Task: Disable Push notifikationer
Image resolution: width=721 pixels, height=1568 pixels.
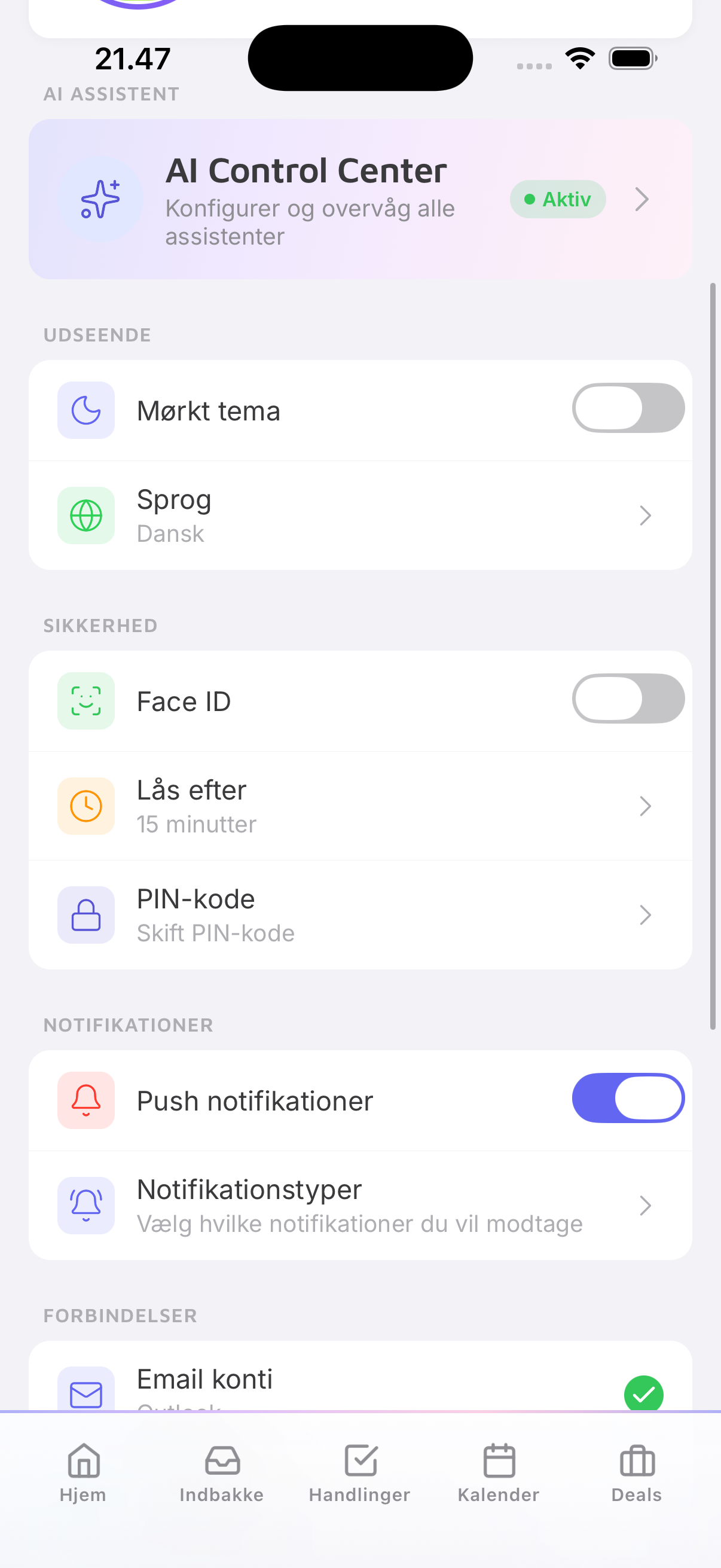Action: (628, 1098)
